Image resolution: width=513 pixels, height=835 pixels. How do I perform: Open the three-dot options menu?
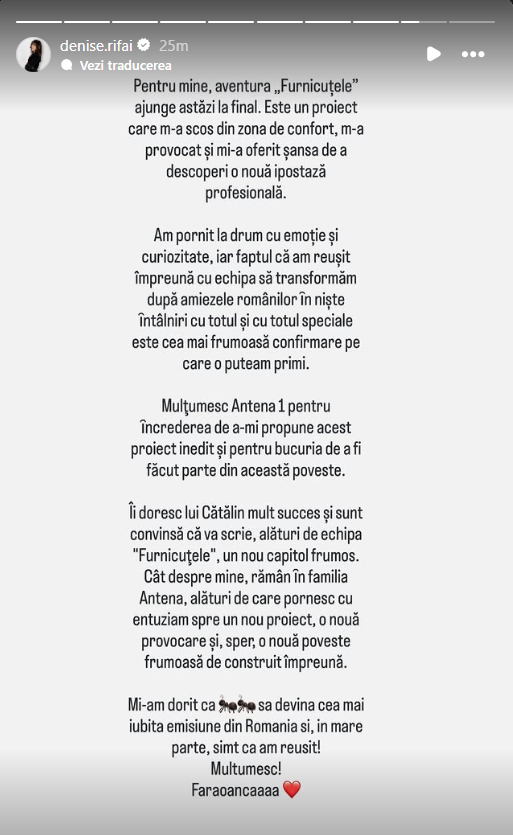tap(473, 54)
